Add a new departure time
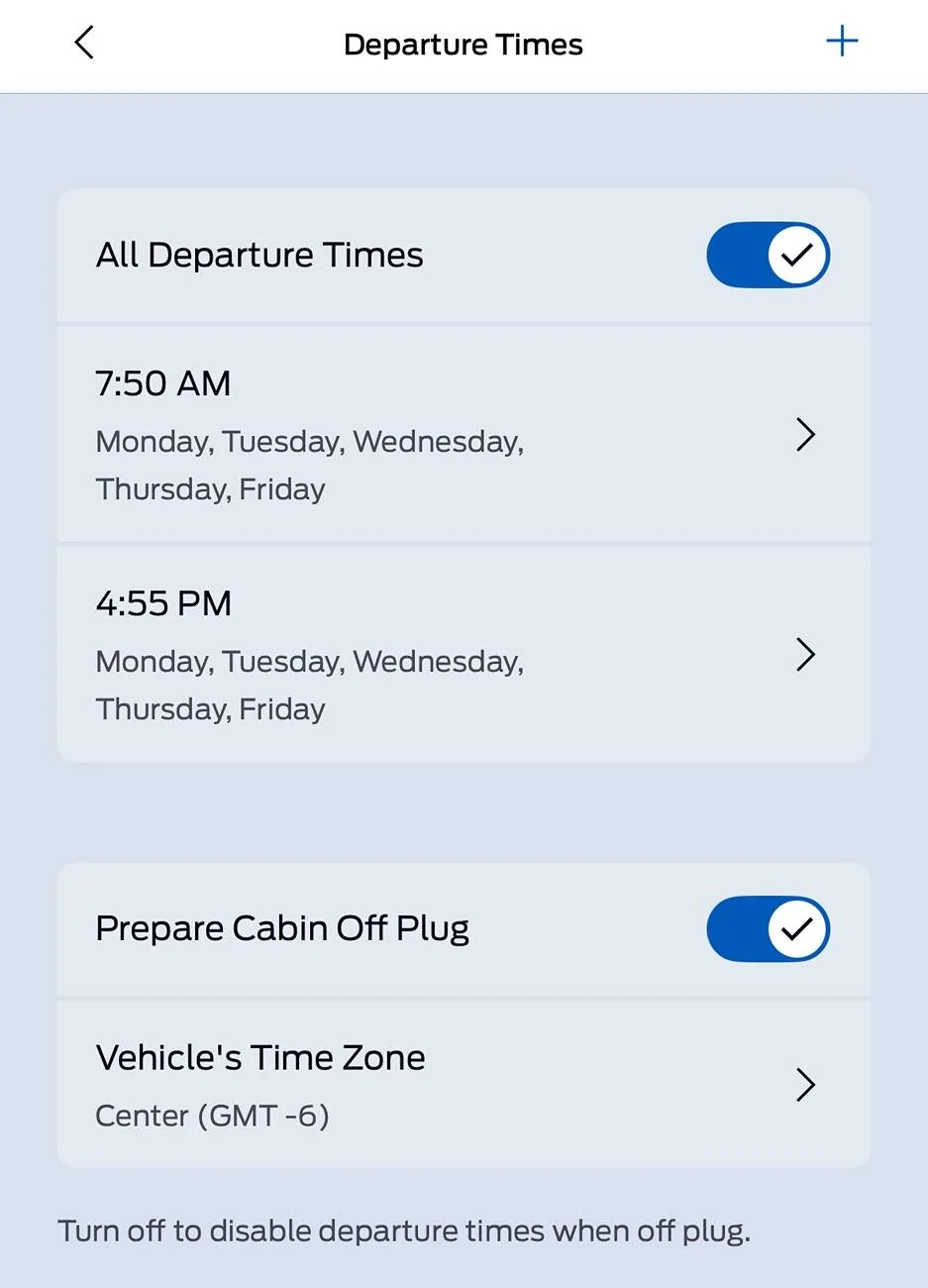The image size is (928, 1288). pyautogui.click(x=842, y=42)
